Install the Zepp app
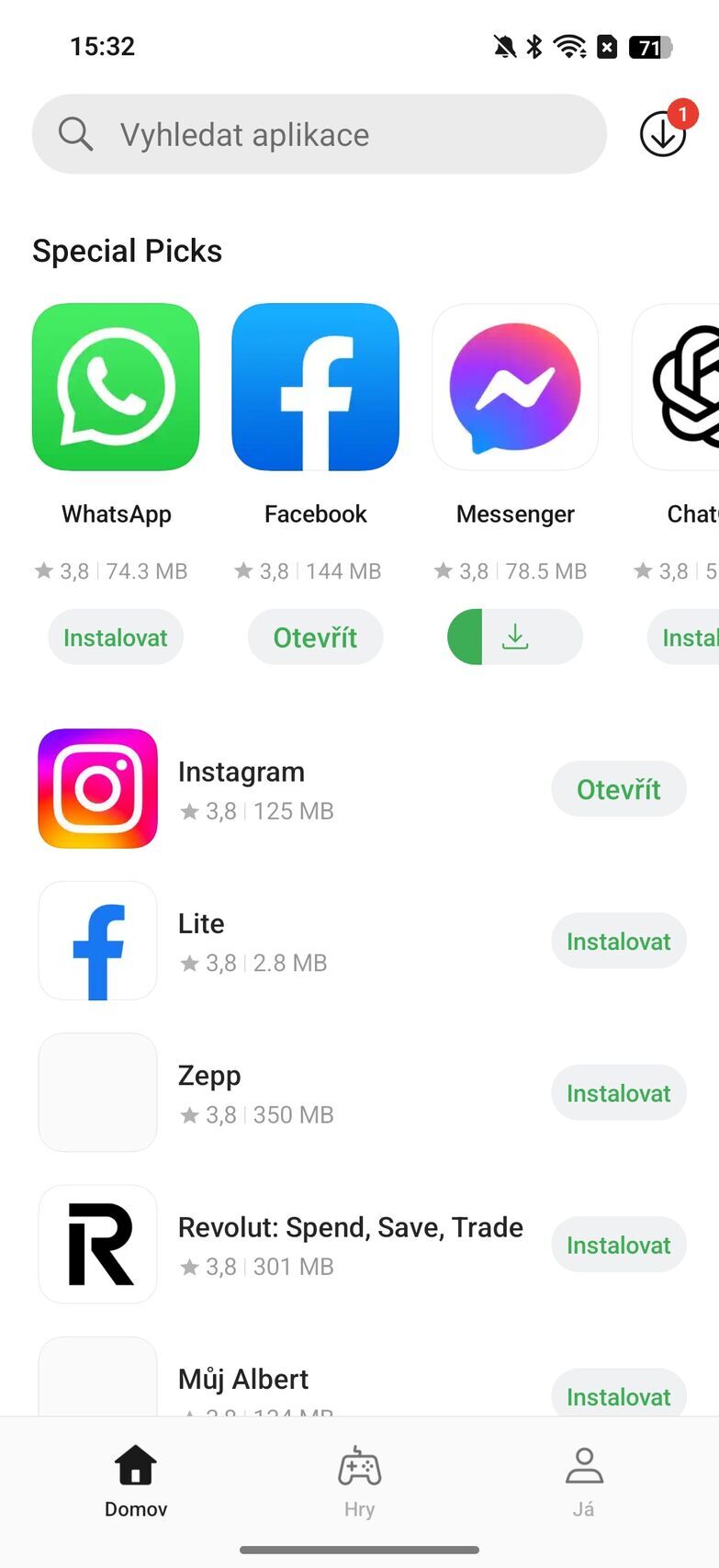 (x=618, y=1093)
